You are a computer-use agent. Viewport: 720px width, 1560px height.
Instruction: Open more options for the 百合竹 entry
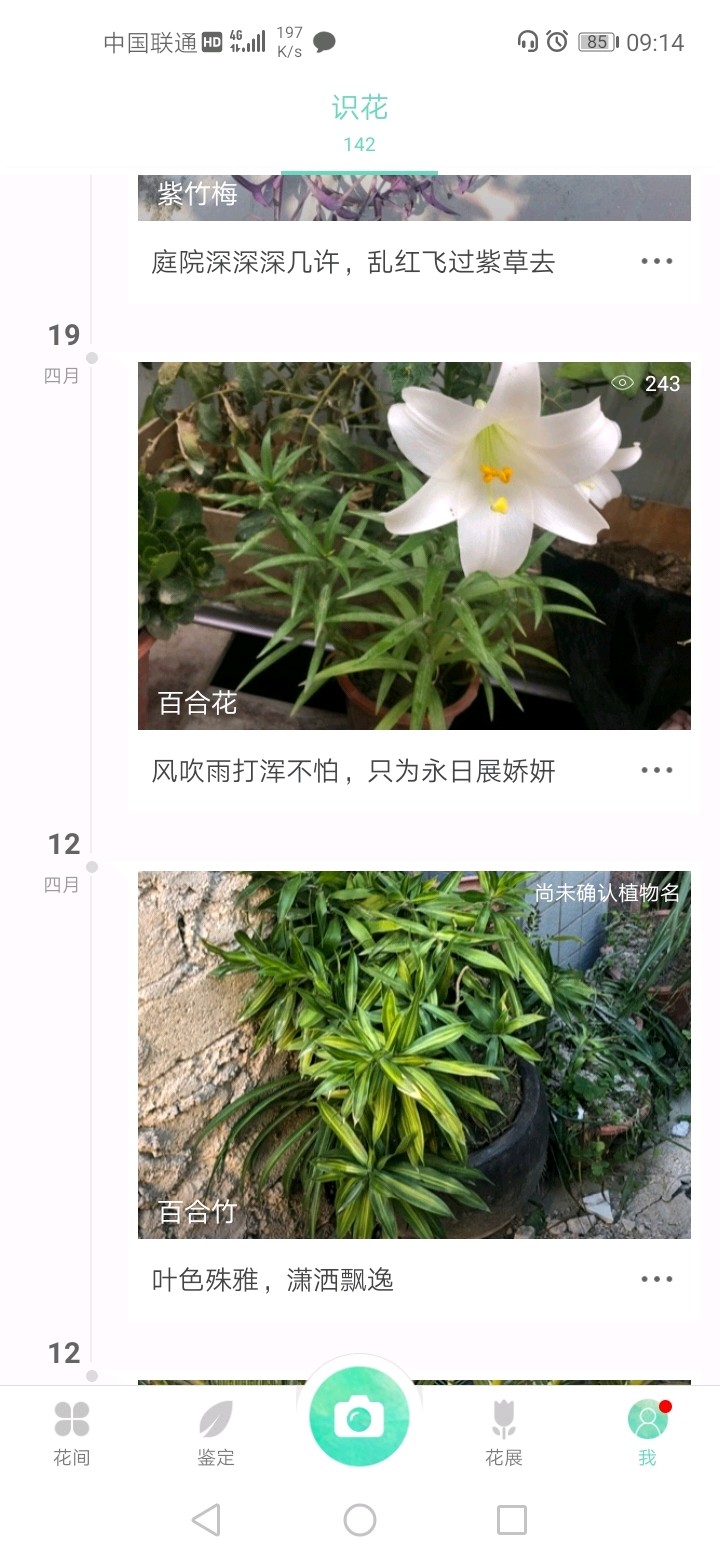click(x=657, y=1279)
